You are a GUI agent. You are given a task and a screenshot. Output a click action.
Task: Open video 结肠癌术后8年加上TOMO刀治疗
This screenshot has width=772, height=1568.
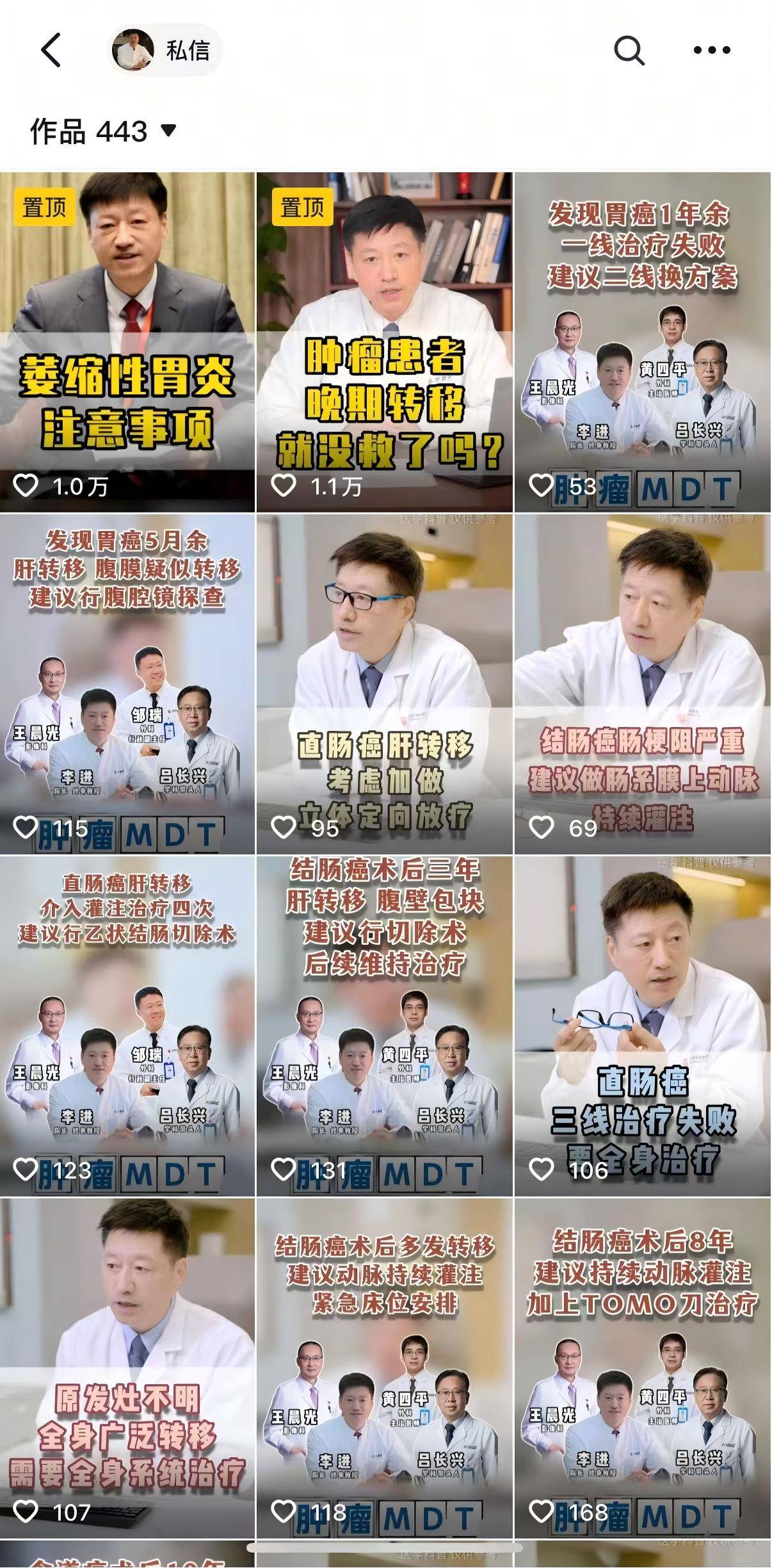pos(642,1368)
